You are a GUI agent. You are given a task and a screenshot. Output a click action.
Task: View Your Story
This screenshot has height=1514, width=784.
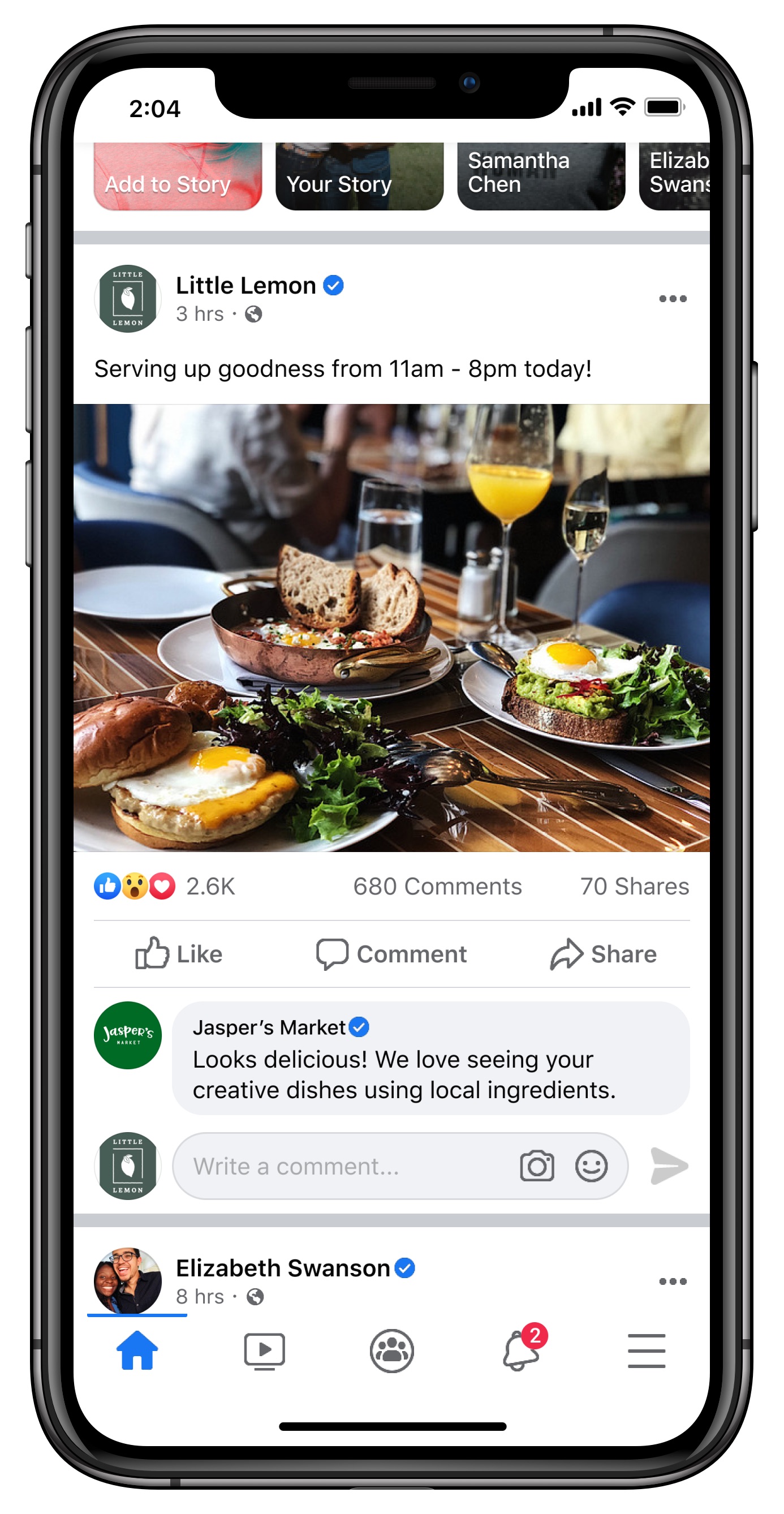(359, 177)
